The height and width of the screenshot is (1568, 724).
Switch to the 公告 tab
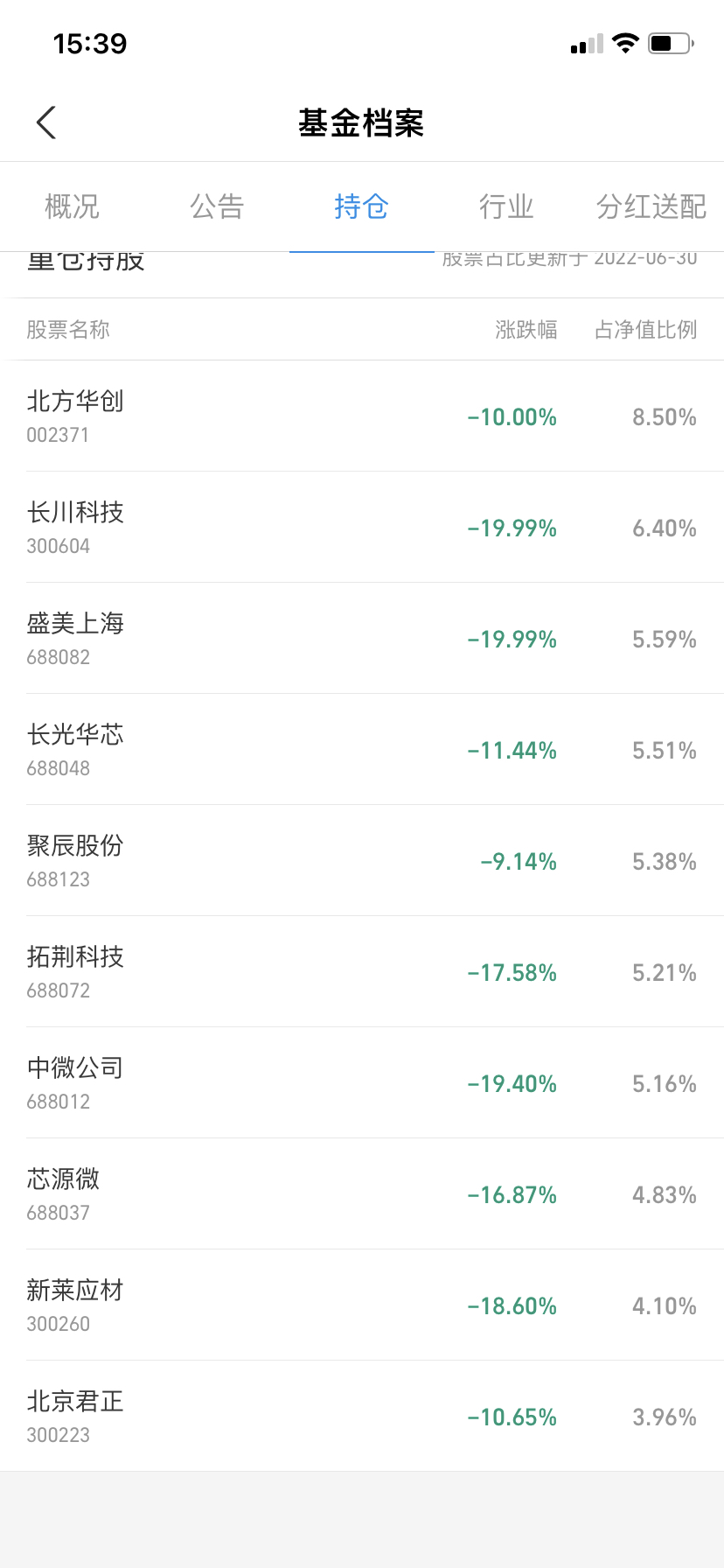[x=217, y=207]
